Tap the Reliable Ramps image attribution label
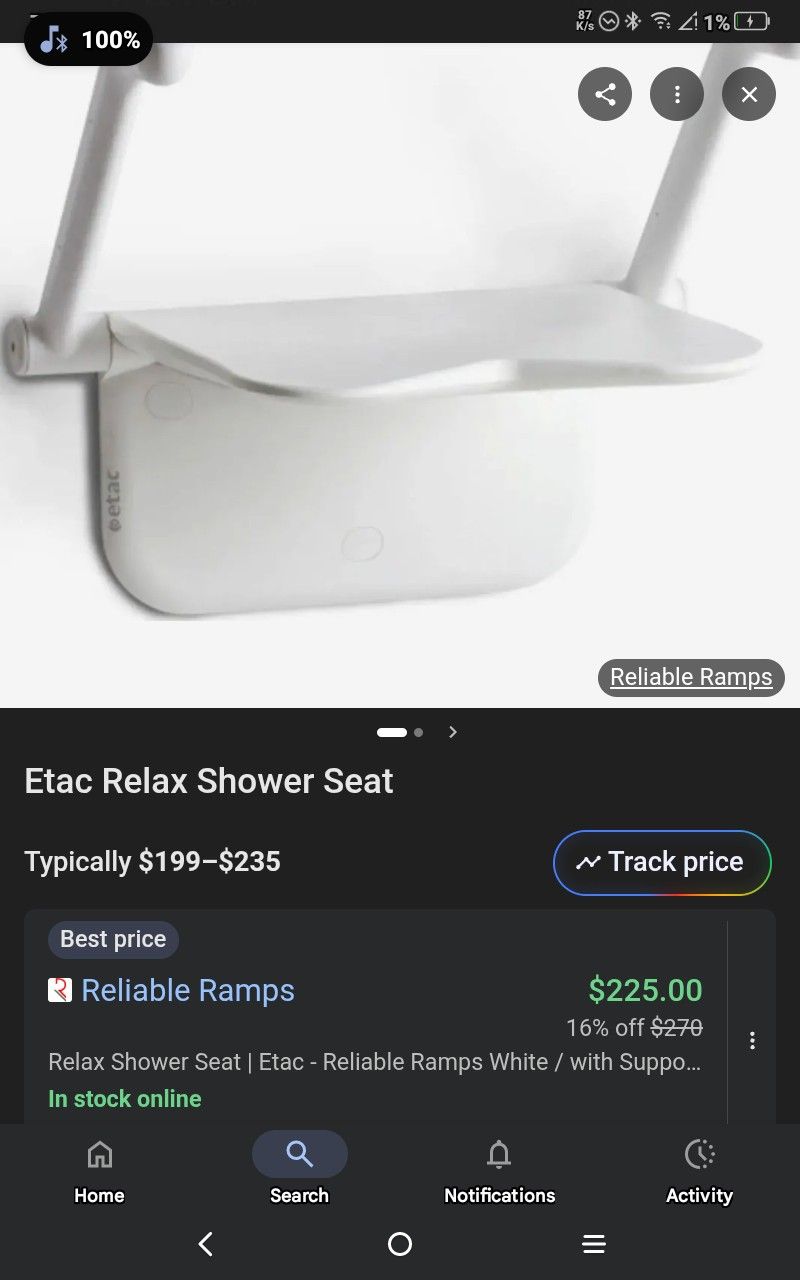800x1280 pixels. (690, 677)
